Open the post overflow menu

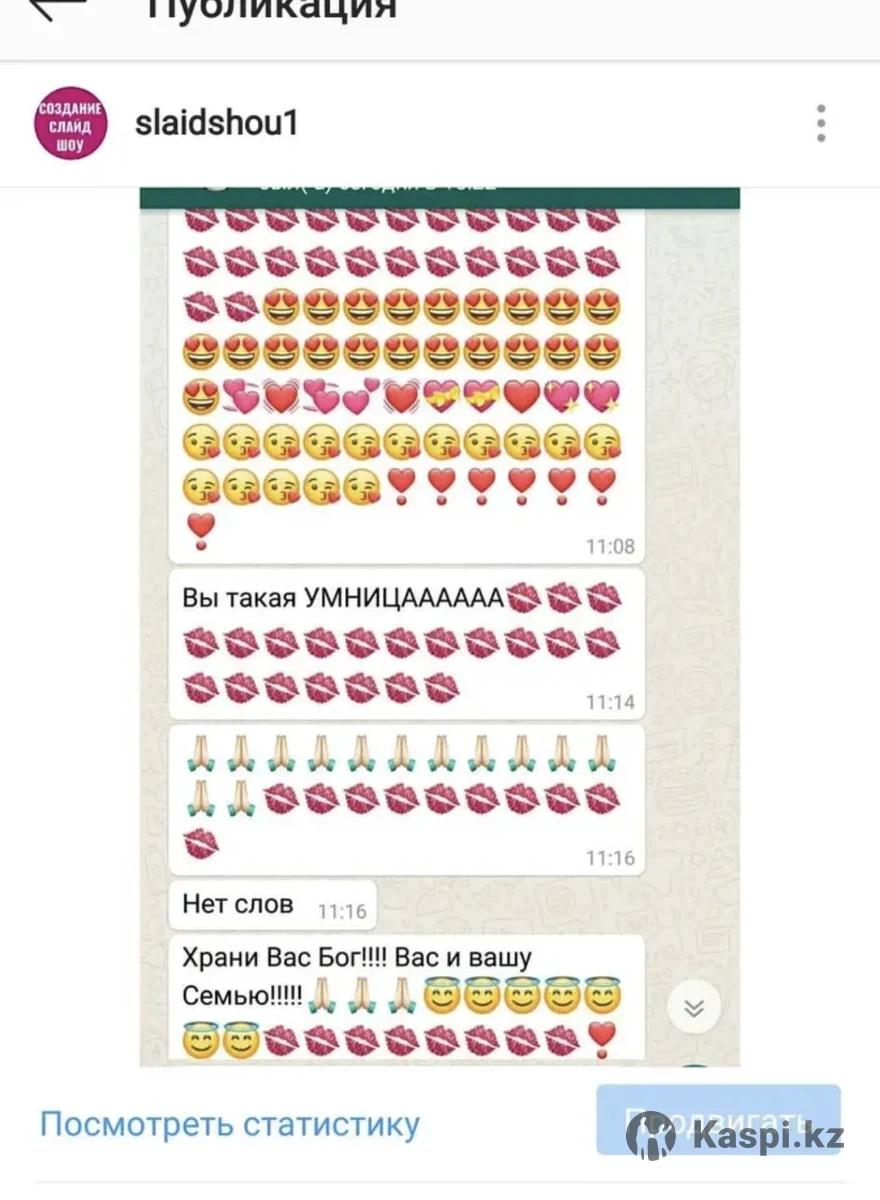pos(820,124)
